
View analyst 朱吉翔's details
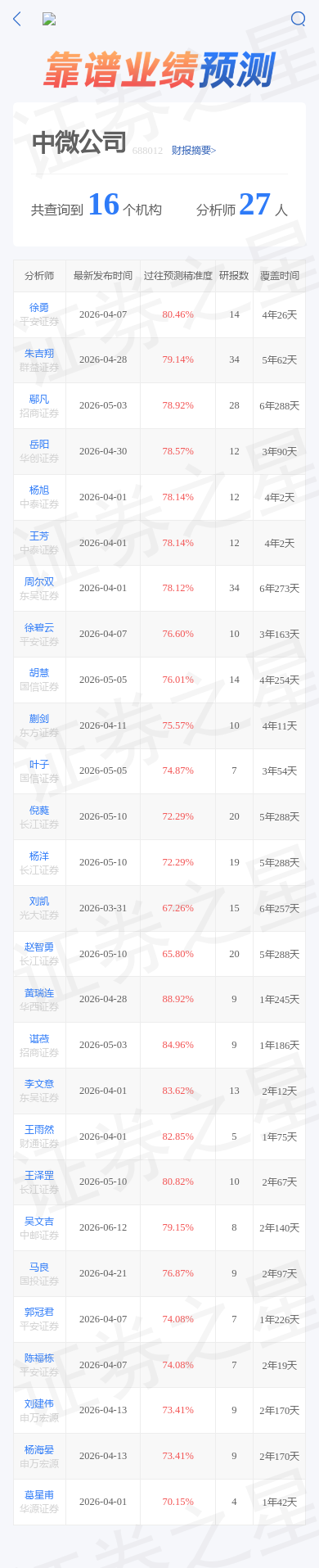point(39,354)
